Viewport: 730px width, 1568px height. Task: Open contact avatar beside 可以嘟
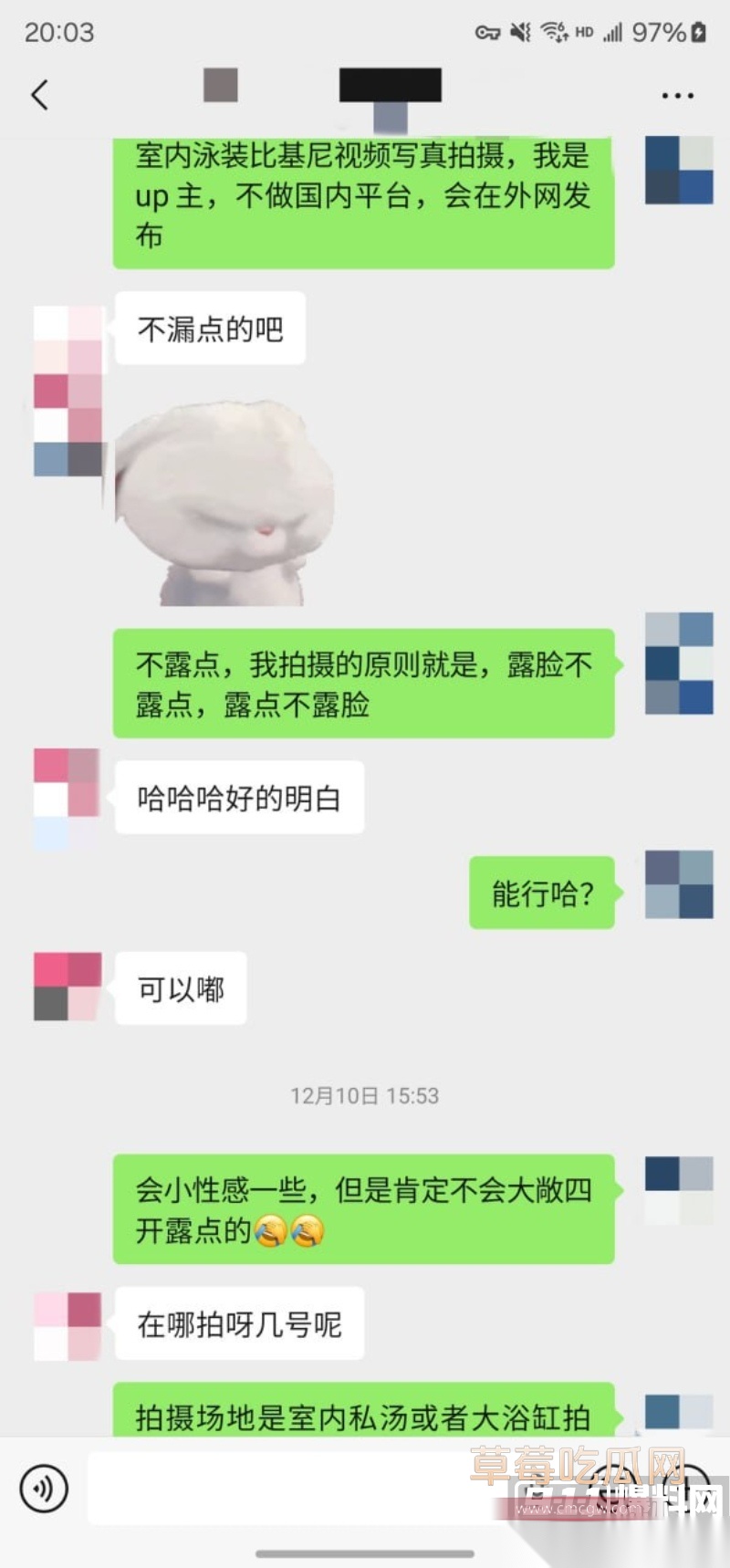68,986
